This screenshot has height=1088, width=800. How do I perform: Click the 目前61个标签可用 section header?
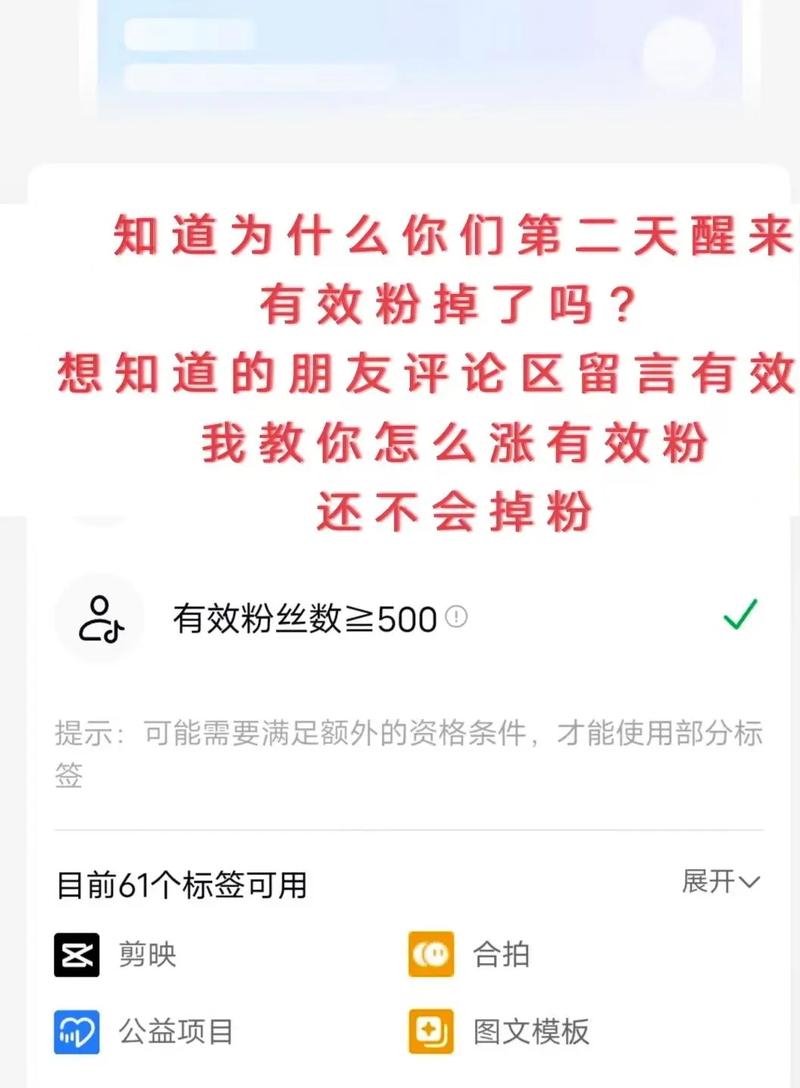[183, 883]
